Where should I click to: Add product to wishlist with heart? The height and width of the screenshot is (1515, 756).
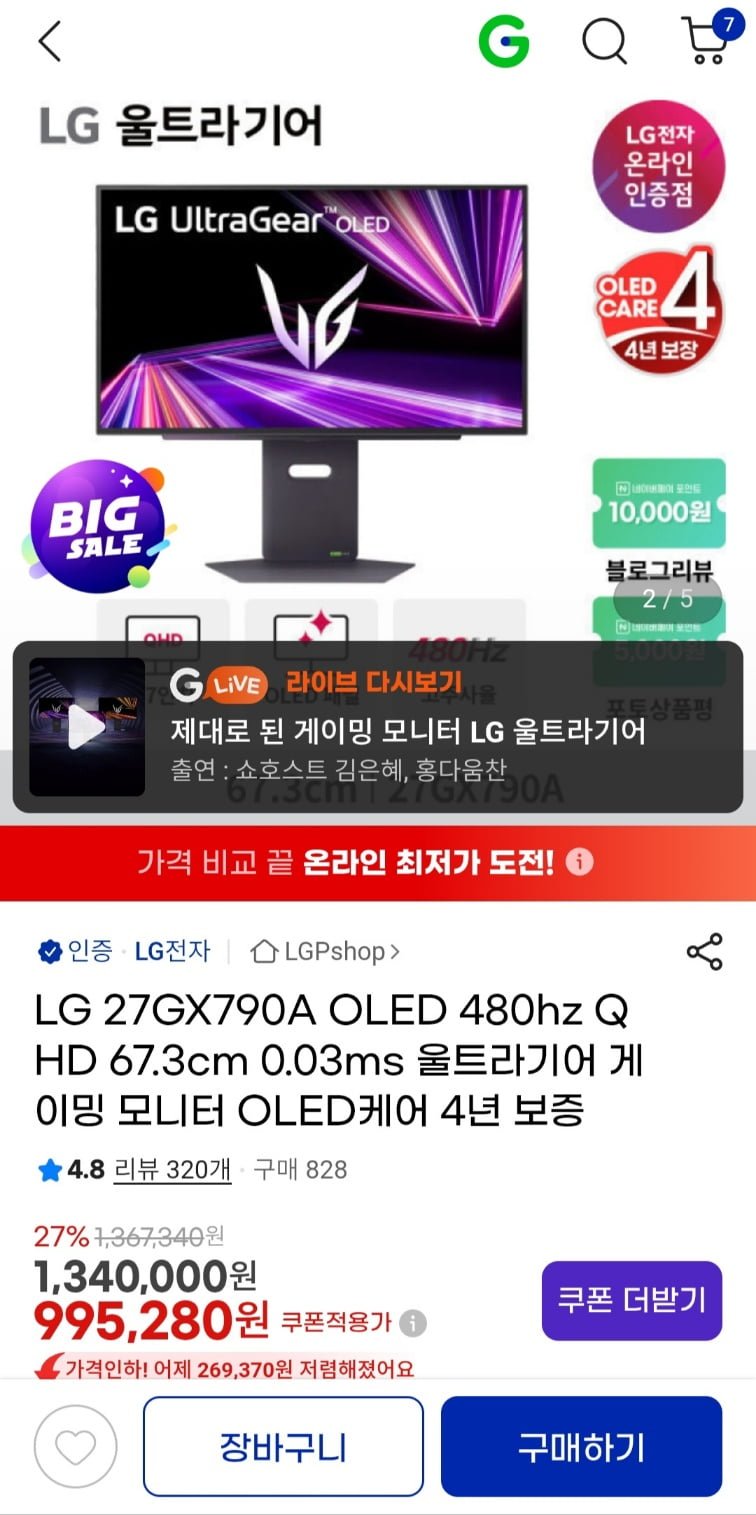pyautogui.click(x=75, y=1446)
